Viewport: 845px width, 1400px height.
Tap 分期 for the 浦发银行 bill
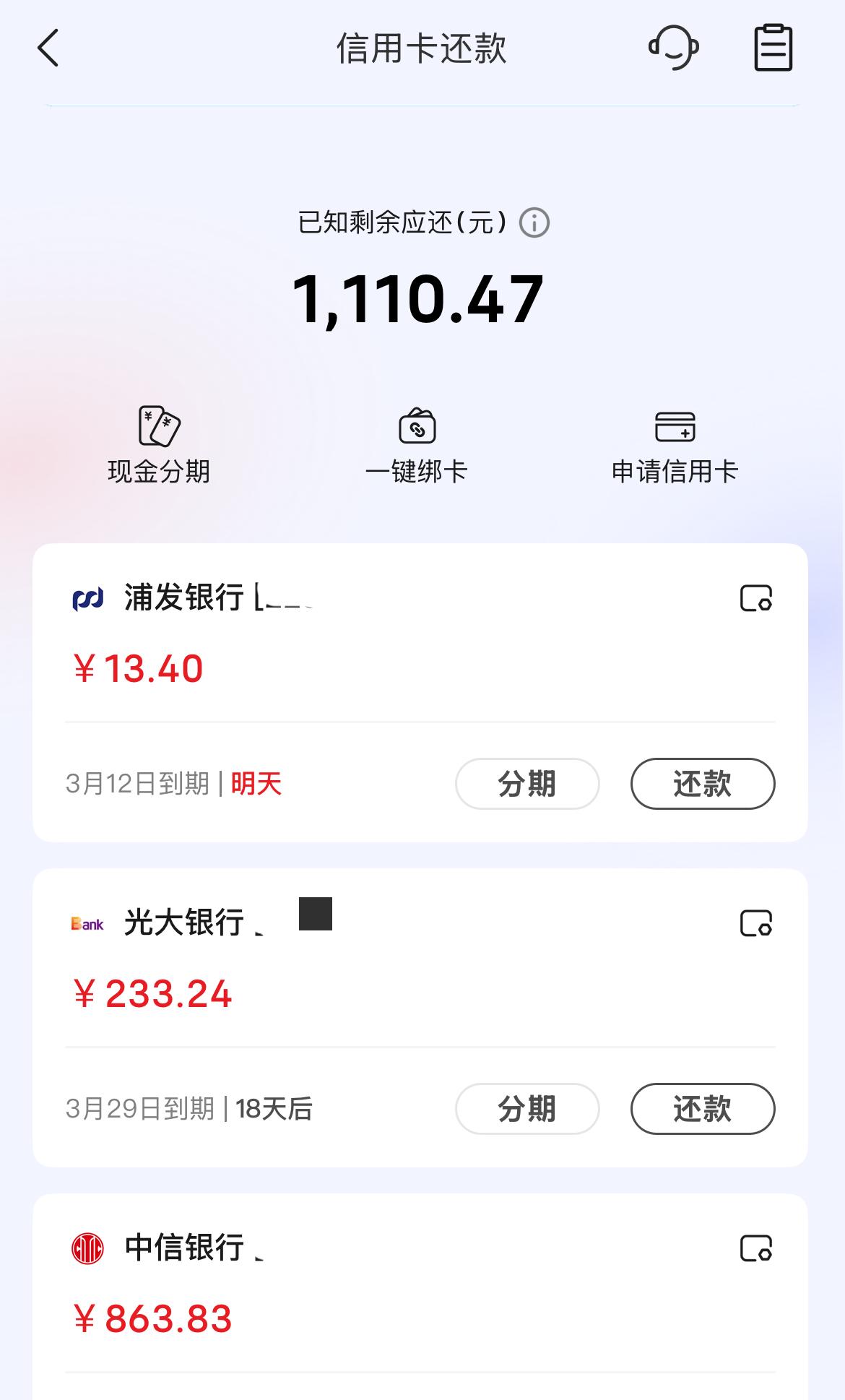point(526,783)
